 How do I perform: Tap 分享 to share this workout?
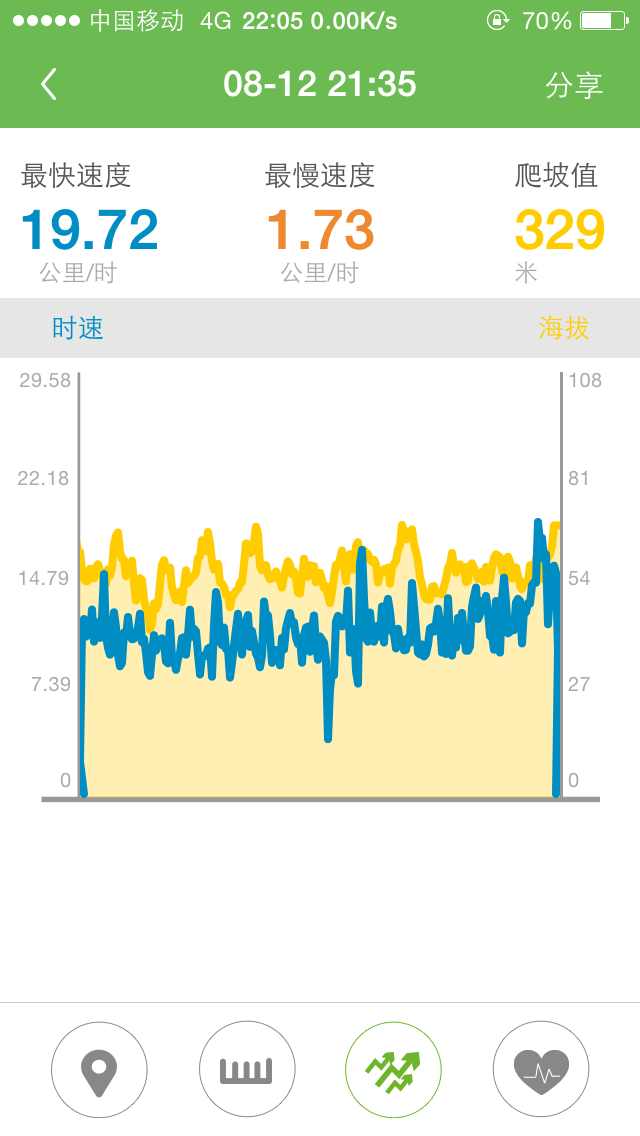(574, 85)
